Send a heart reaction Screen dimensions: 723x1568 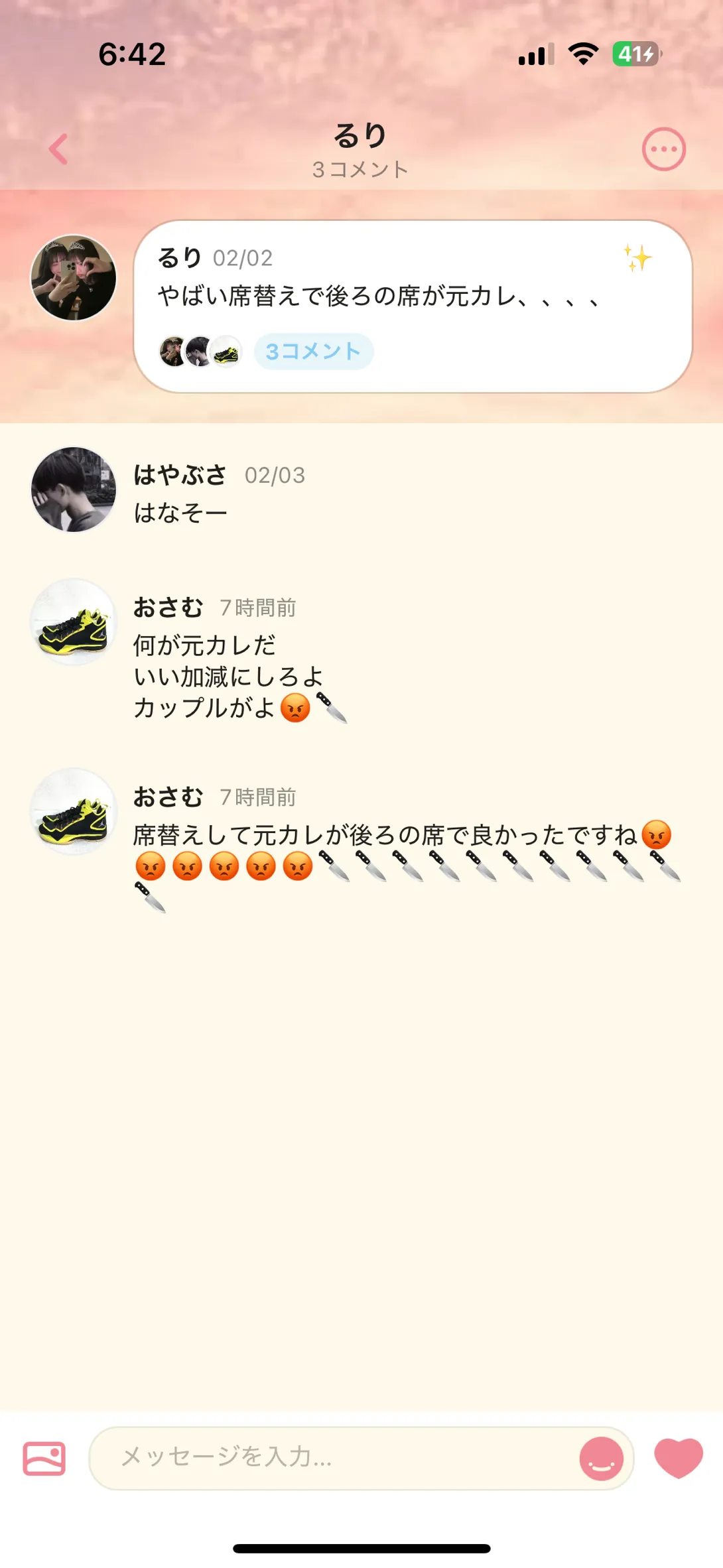(678, 1457)
